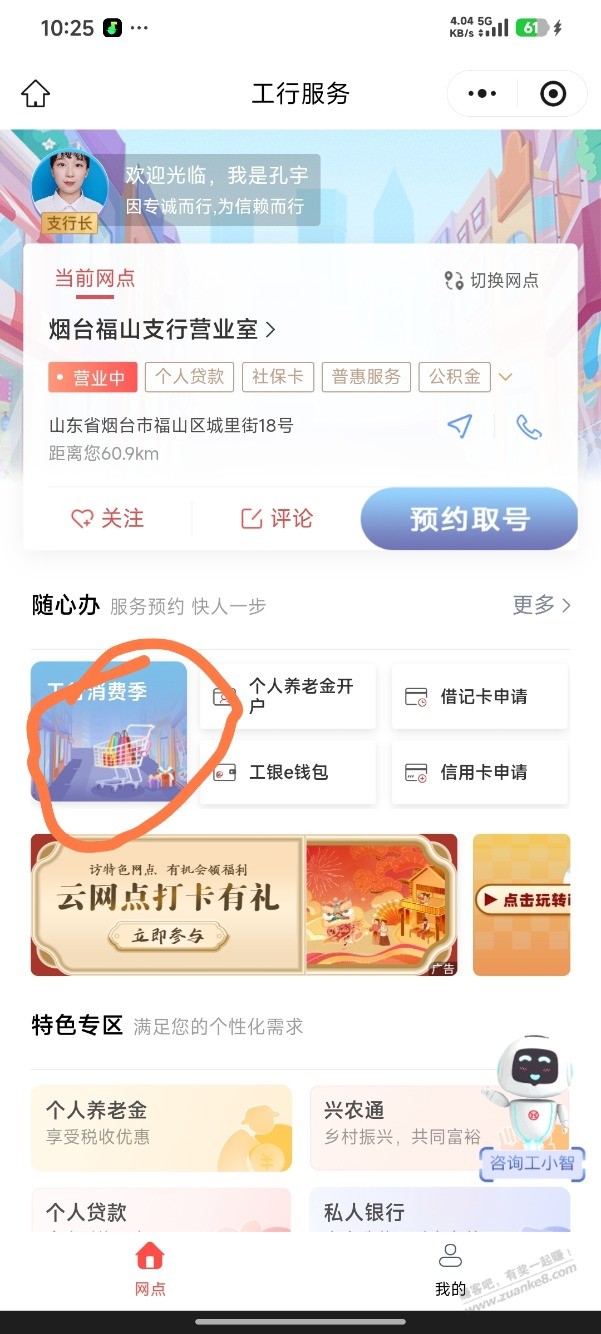Start 信用卡申请
Screen dimensions: 601x1334
point(479,772)
